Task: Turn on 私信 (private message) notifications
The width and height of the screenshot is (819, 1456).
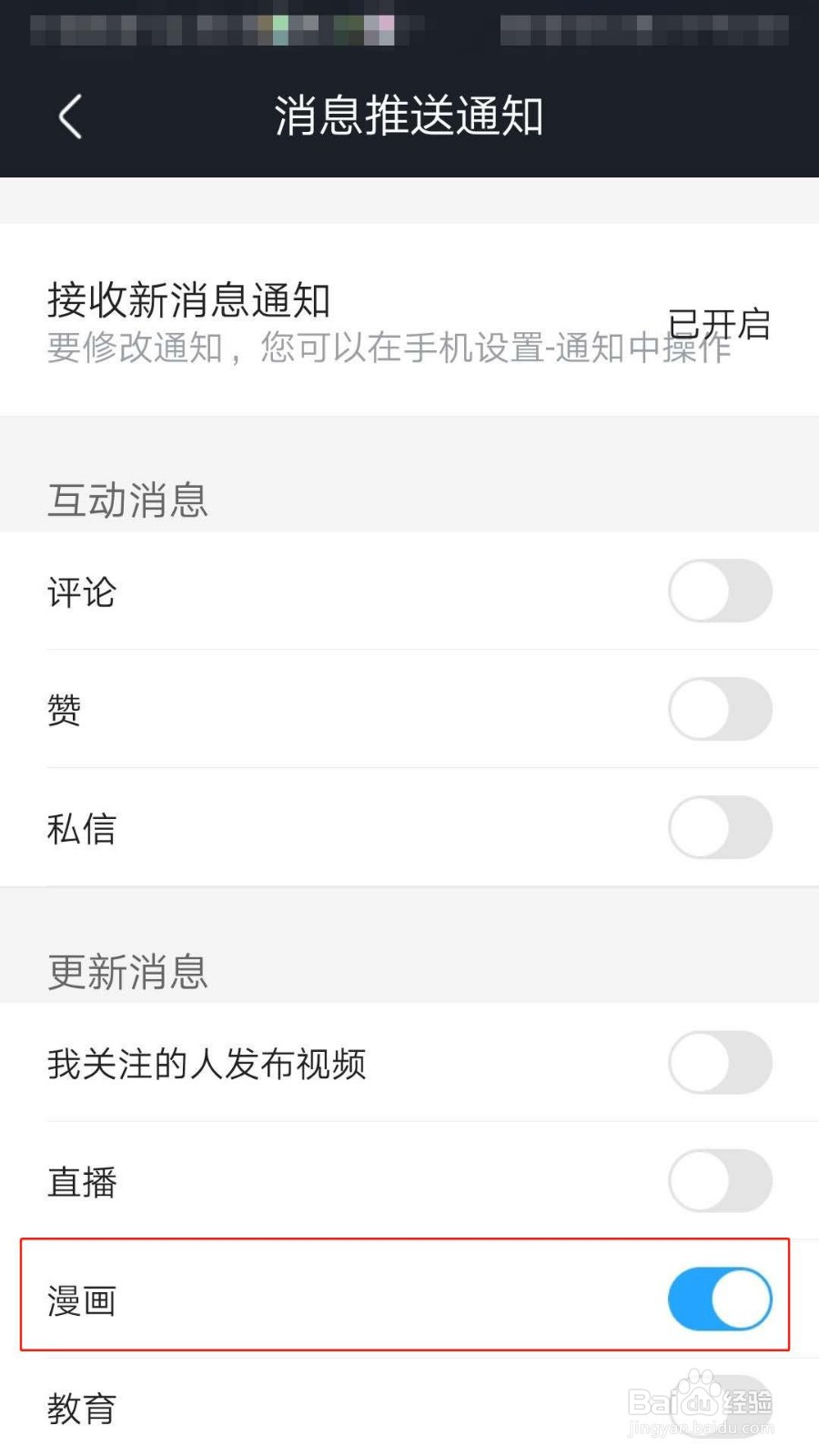Action: coord(720,827)
